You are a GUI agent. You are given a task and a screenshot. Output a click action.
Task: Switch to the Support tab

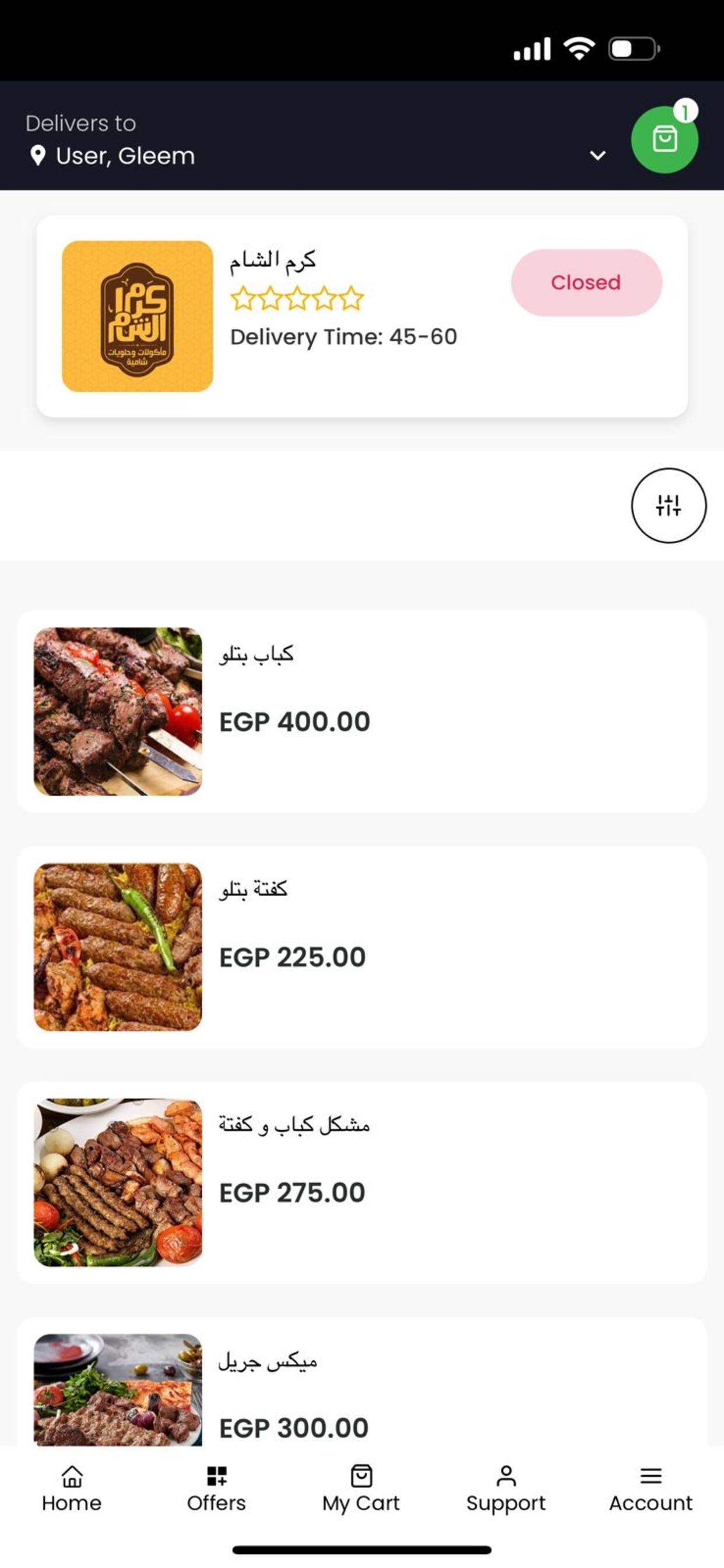coord(506,1489)
